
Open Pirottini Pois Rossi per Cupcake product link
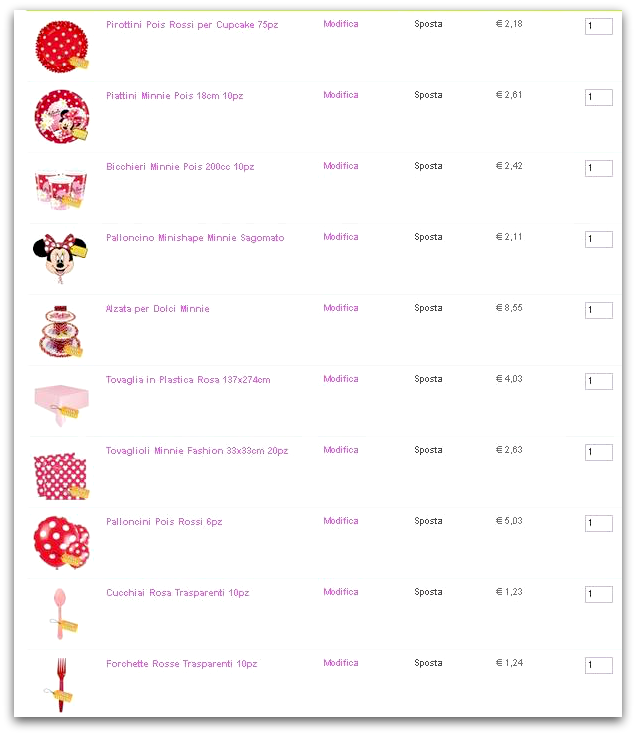pos(192,24)
